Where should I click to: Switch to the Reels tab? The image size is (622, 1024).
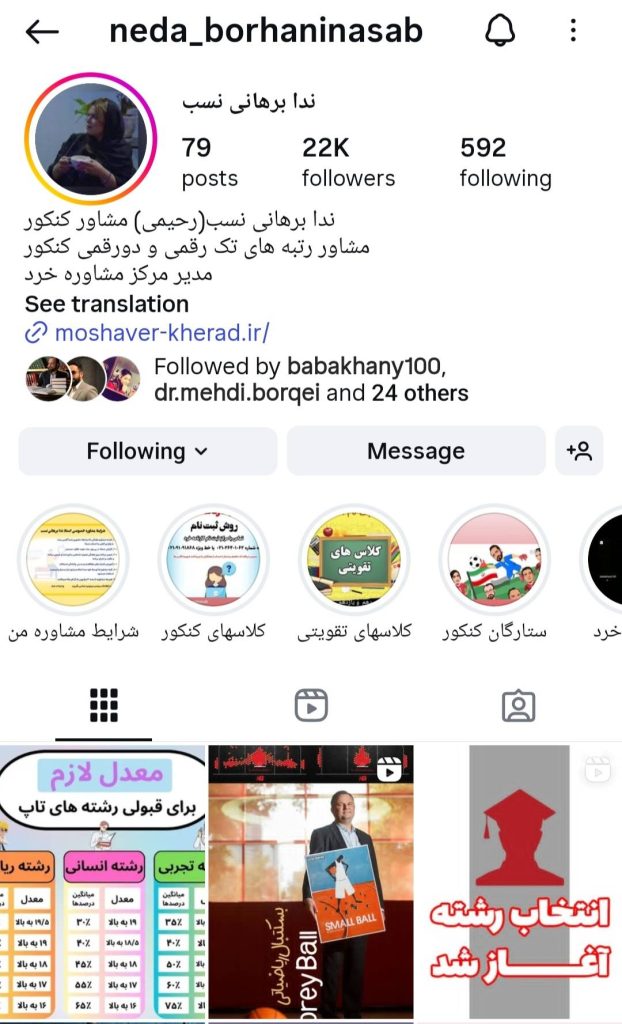pyautogui.click(x=311, y=706)
